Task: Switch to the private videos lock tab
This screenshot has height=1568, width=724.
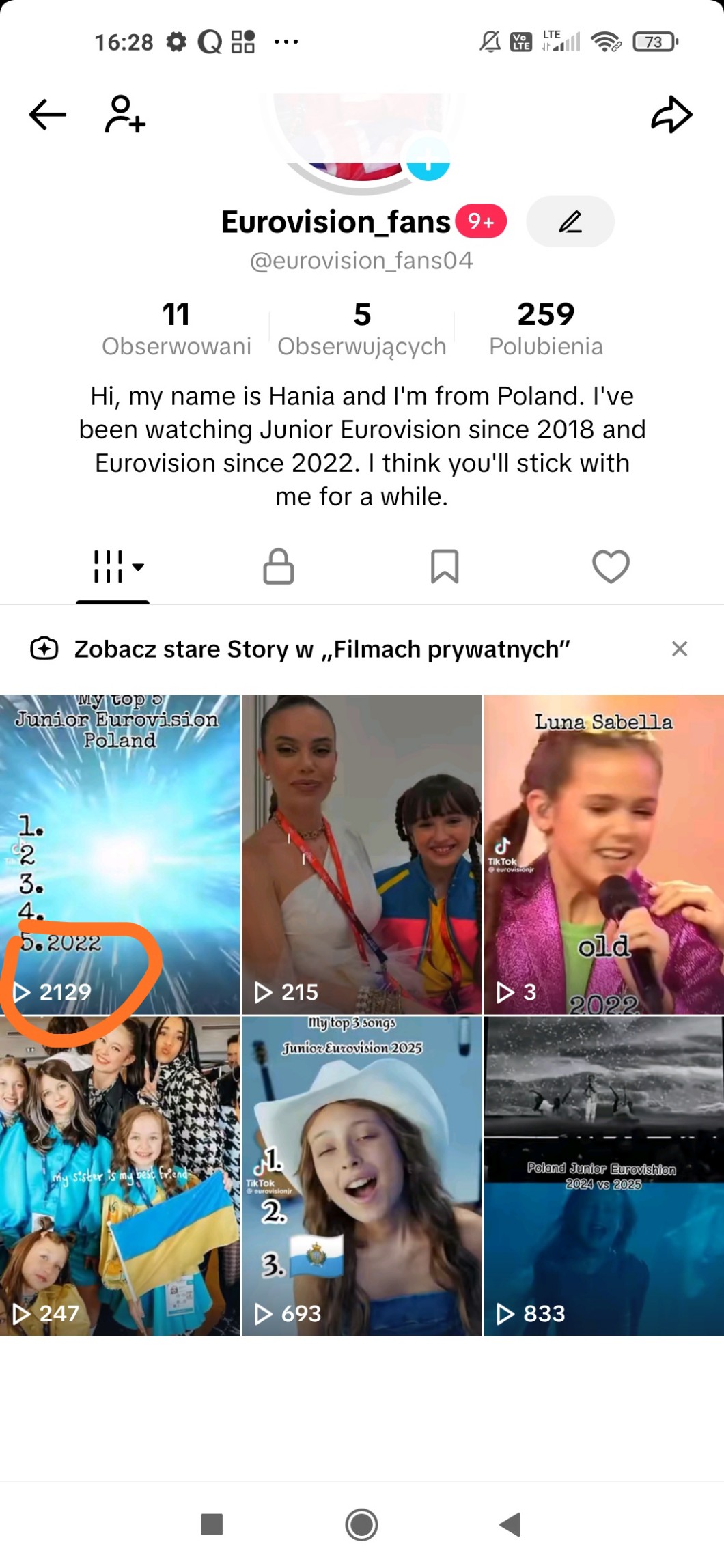Action: [279, 567]
